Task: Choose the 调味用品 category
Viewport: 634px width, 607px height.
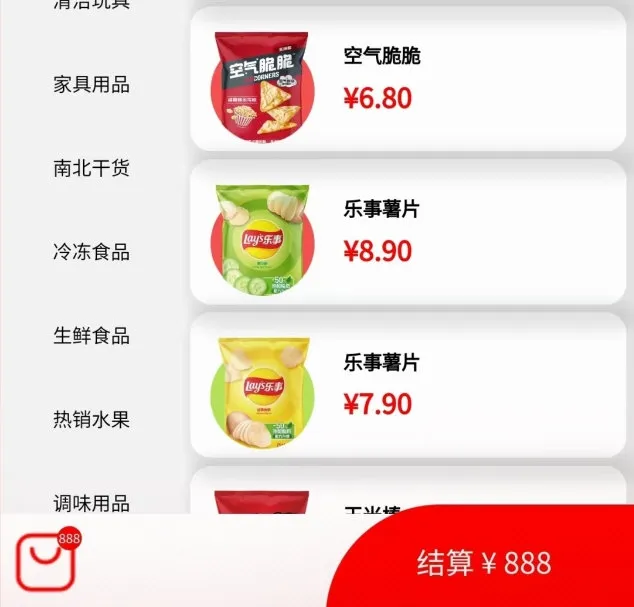Action: [x=91, y=502]
